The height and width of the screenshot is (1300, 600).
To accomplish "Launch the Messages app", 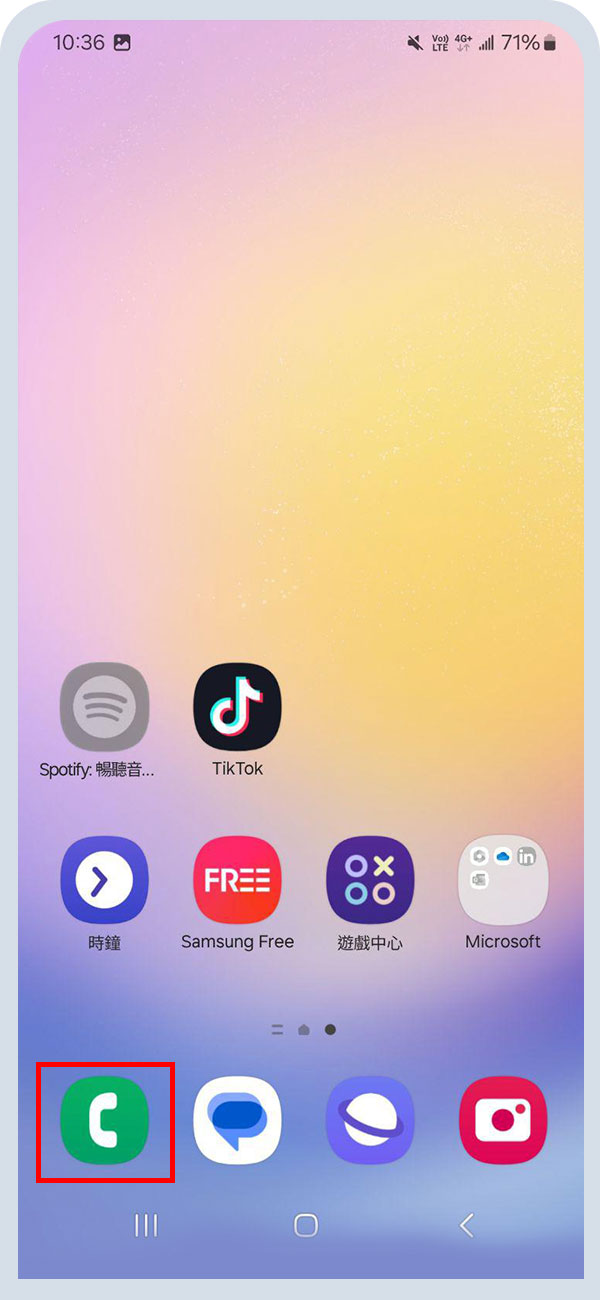I will pos(237,1121).
